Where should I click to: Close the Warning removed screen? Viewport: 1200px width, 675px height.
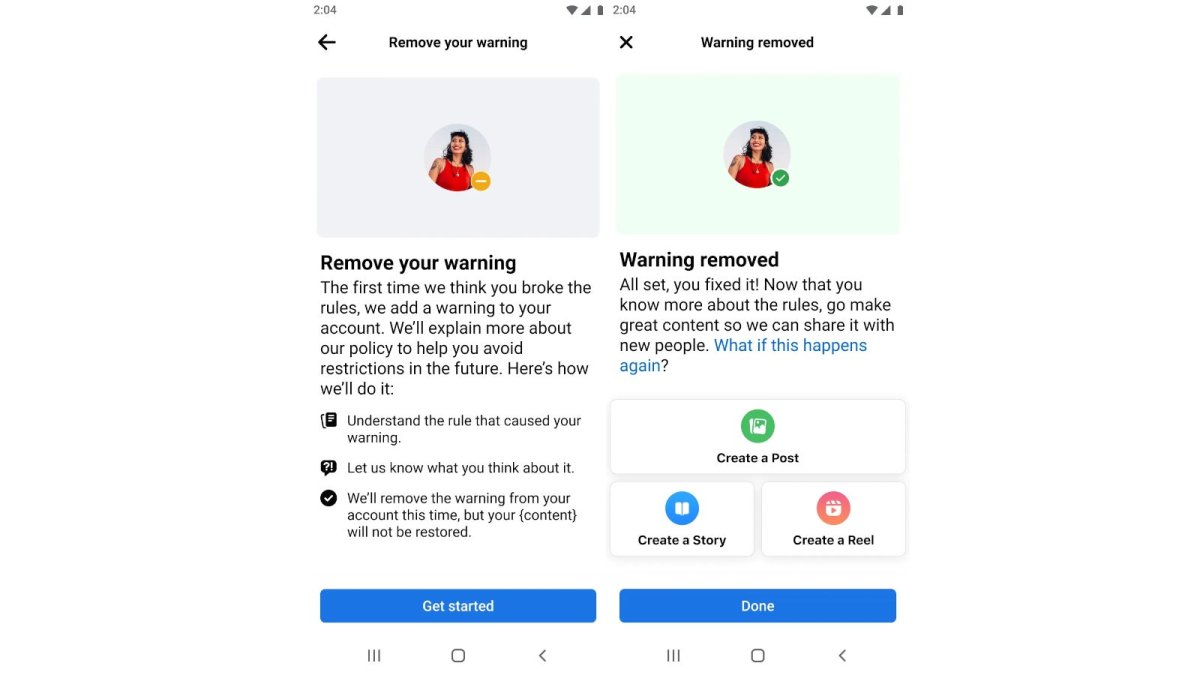click(x=626, y=42)
